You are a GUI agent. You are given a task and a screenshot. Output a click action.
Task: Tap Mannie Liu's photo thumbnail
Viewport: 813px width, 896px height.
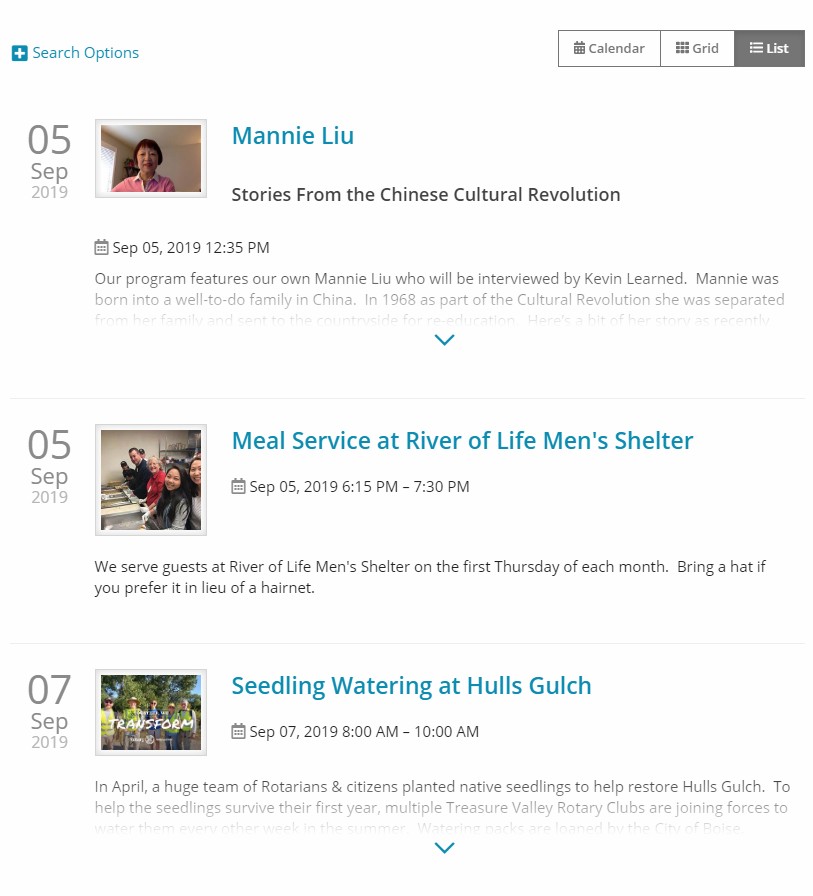tap(151, 159)
